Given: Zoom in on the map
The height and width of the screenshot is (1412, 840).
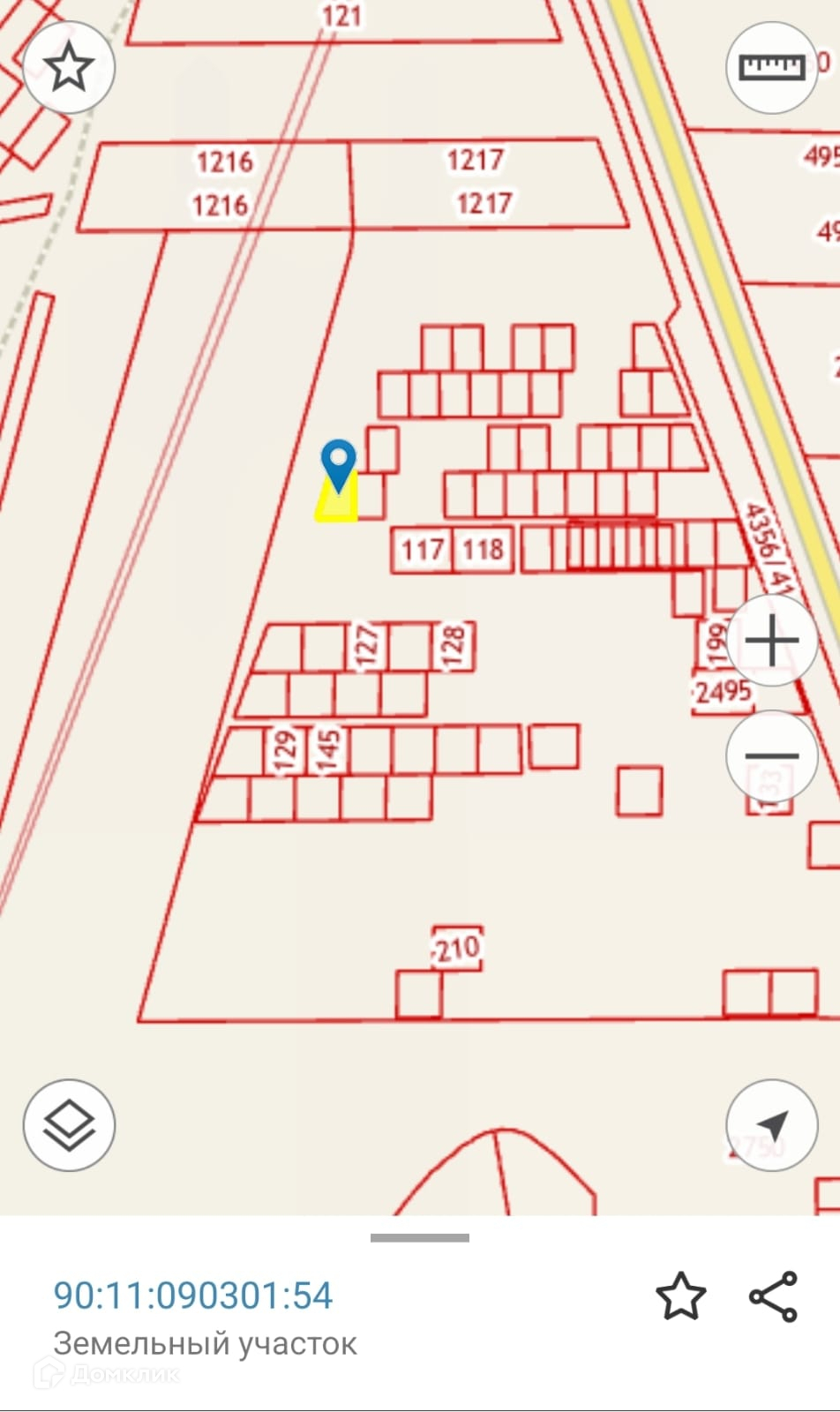Looking at the screenshot, I should (772, 640).
